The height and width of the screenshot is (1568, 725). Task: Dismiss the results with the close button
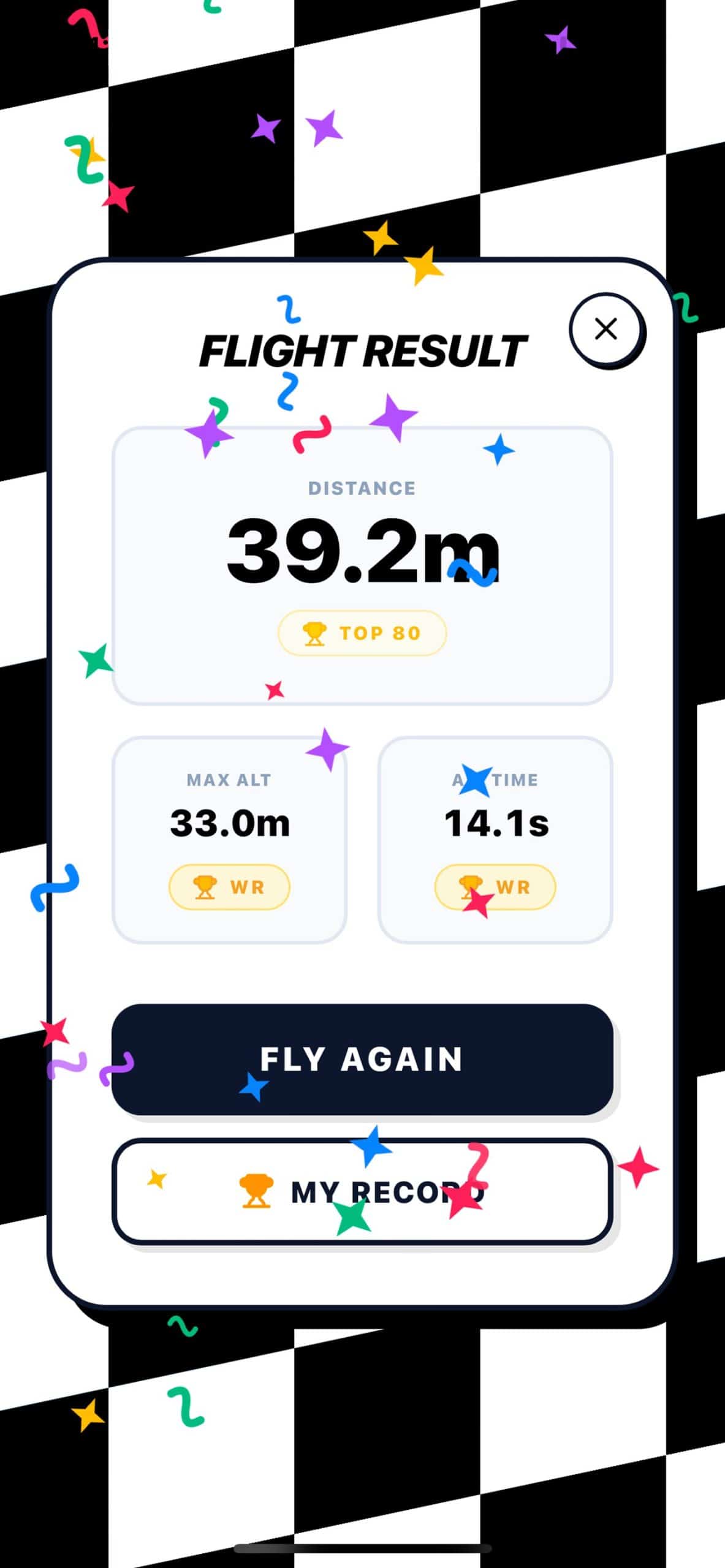[607, 329]
